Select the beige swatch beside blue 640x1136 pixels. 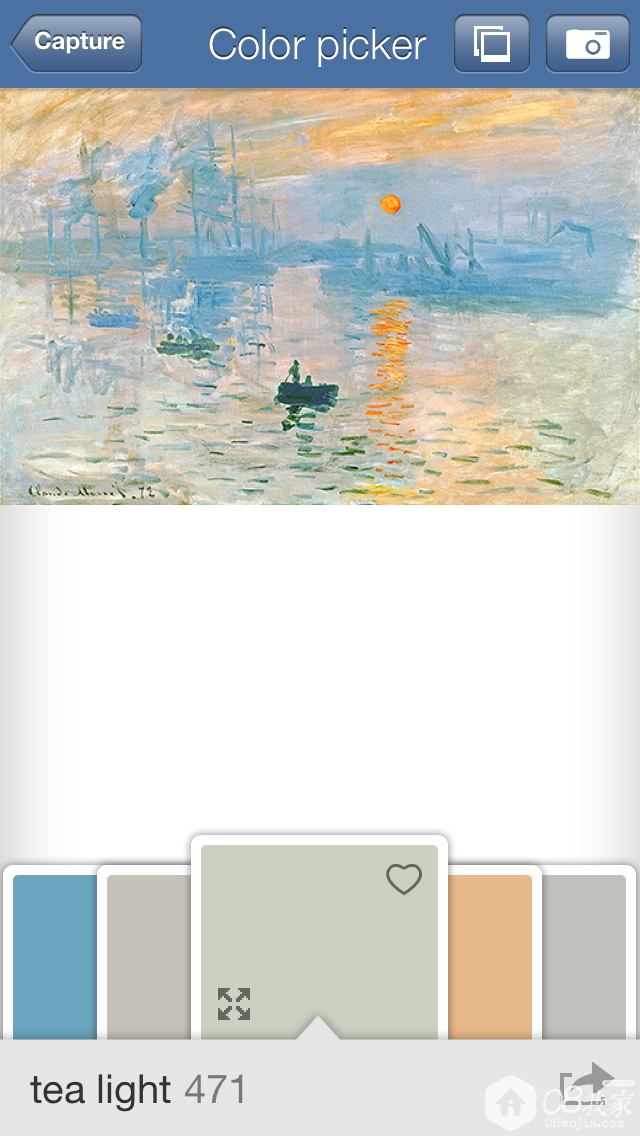coord(148,955)
